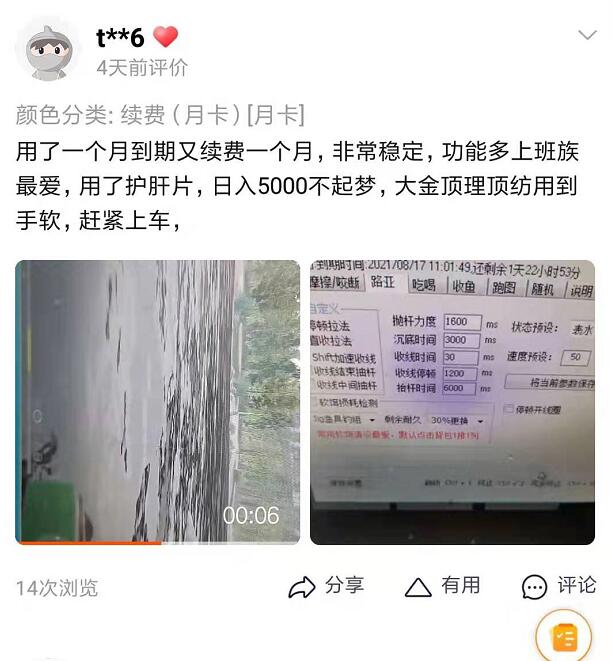Open 评论 to comment on the review
The height and width of the screenshot is (661, 612).
559,586
